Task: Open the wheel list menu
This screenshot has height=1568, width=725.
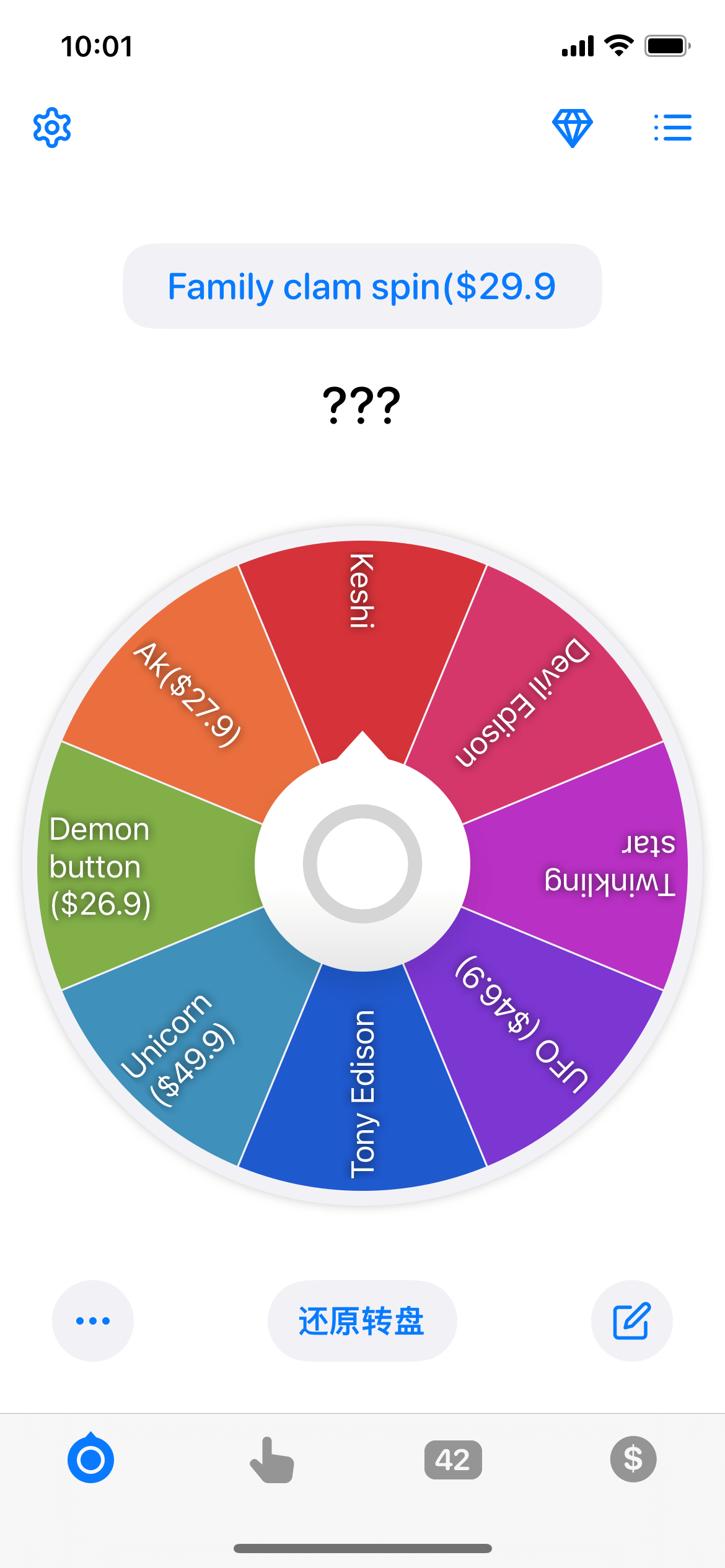Action: 673,128
